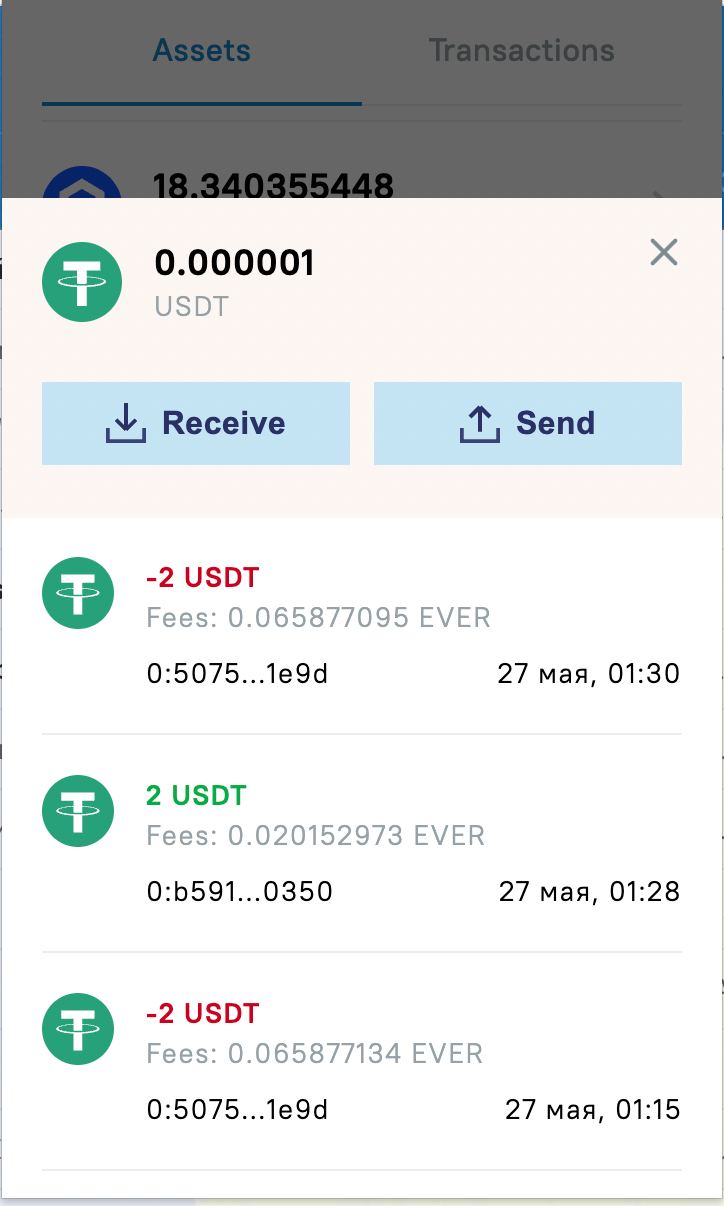Tap the Send button
Screen dimensions: 724x1206
527,423
